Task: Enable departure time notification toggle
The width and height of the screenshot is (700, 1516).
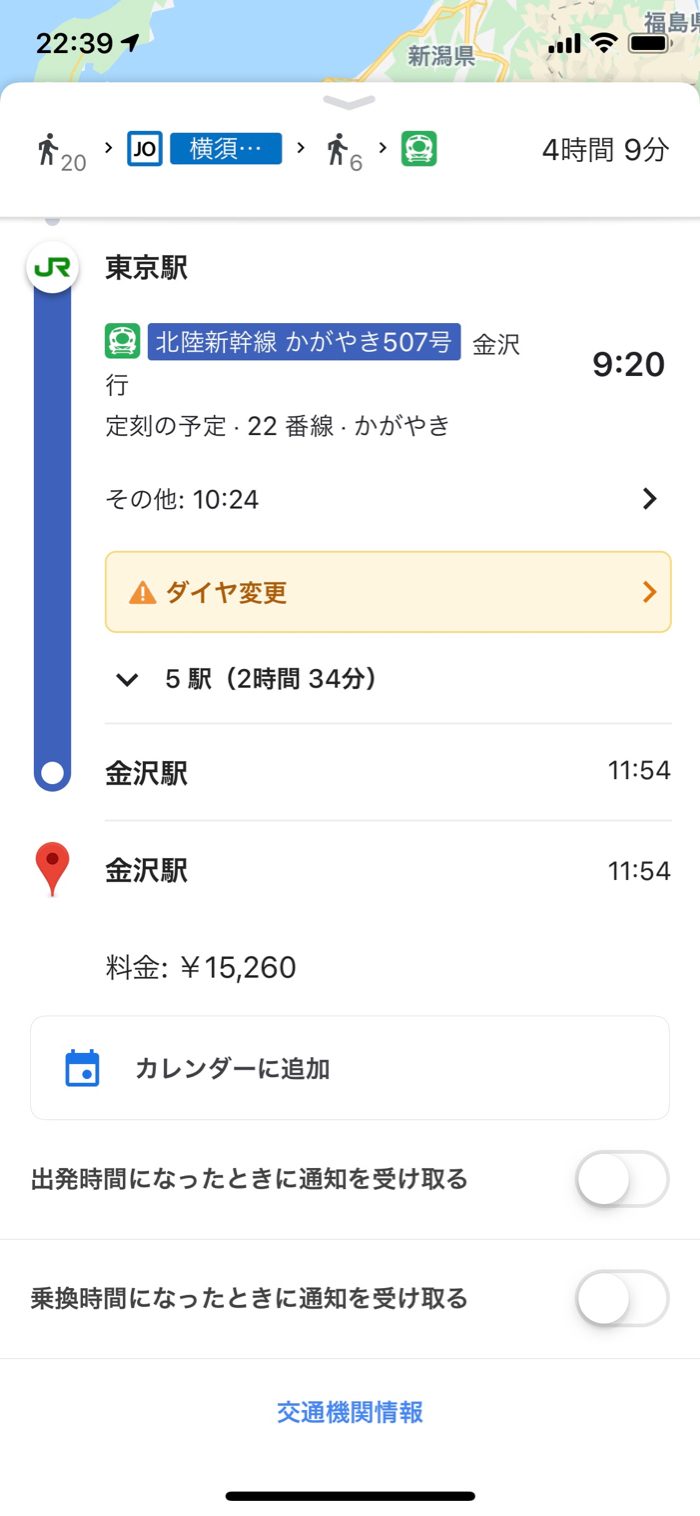Action: point(622,1180)
